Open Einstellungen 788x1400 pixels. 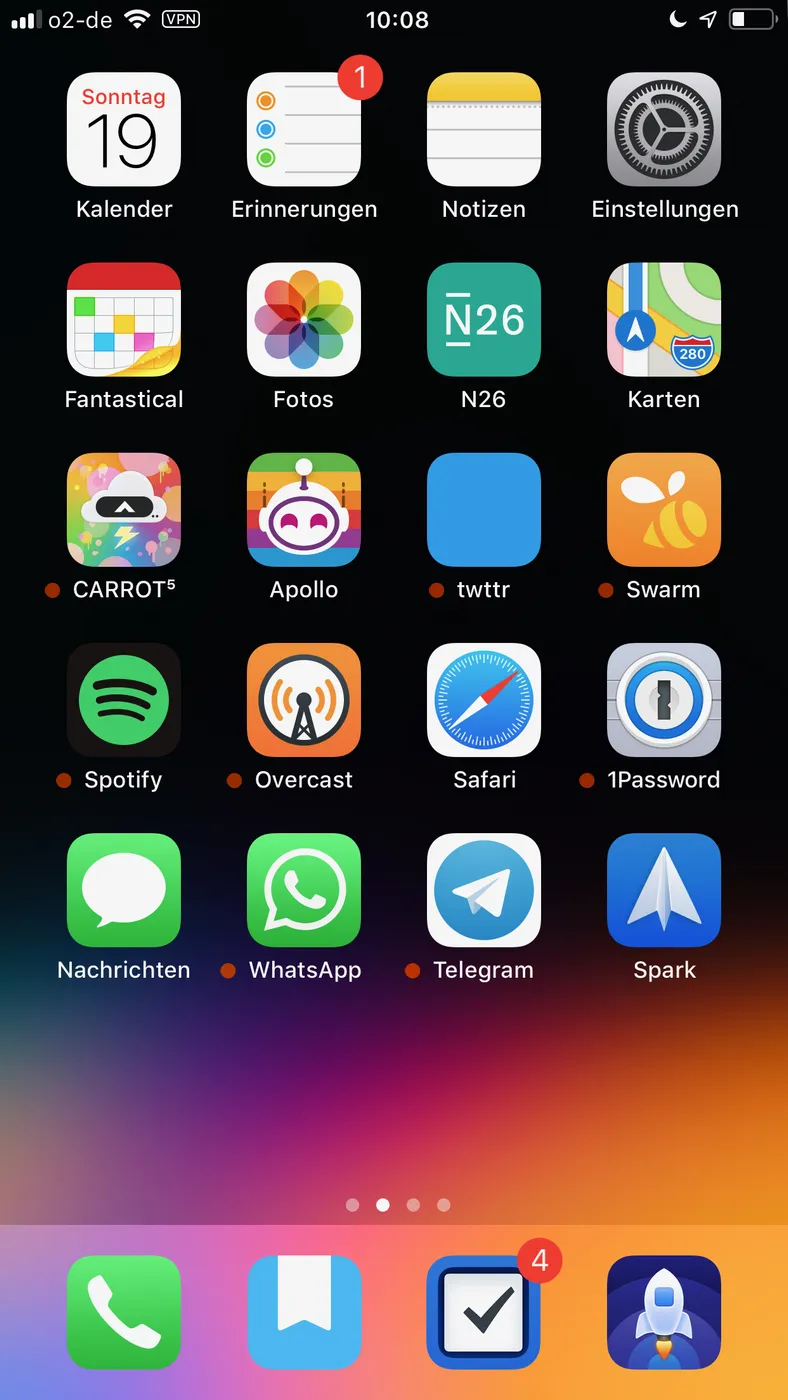pos(664,130)
